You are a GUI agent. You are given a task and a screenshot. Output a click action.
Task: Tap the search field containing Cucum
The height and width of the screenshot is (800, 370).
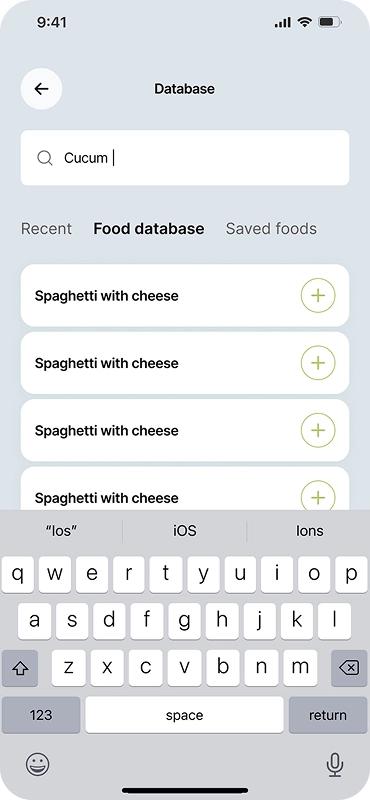point(185,158)
